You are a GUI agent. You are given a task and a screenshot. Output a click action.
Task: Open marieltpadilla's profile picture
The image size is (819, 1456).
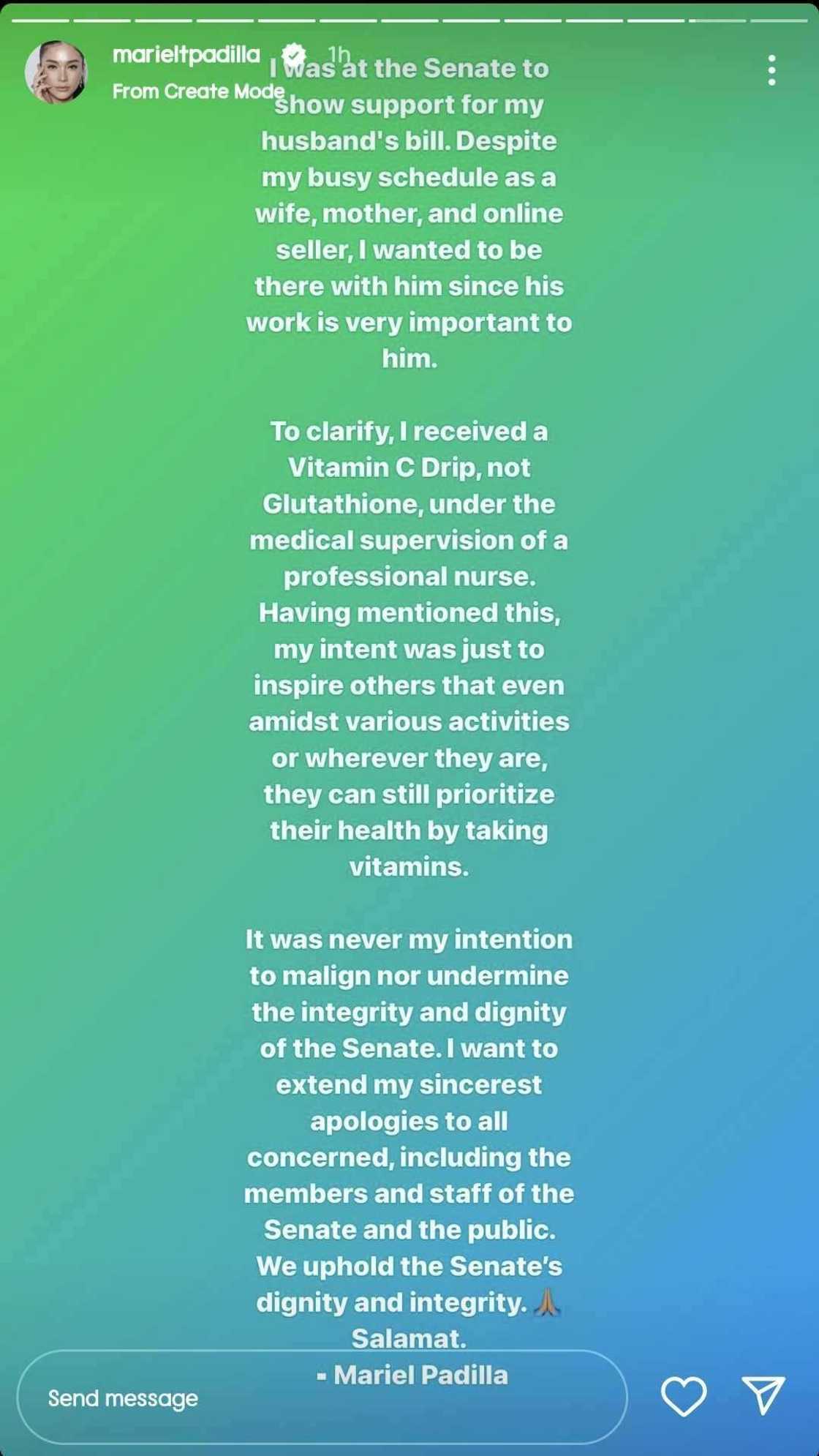click(x=56, y=72)
